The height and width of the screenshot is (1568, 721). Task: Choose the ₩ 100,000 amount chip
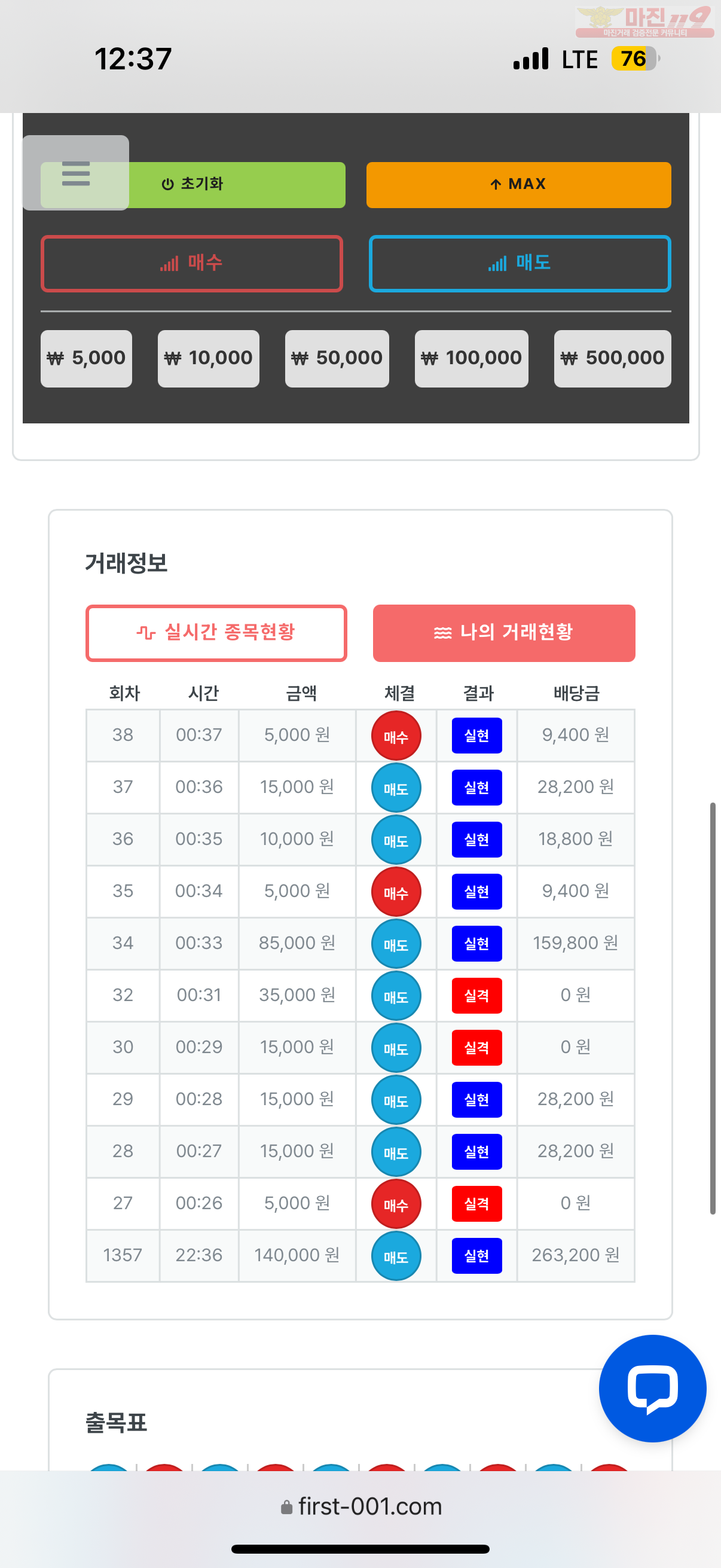pyautogui.click(x=472, y=359)
